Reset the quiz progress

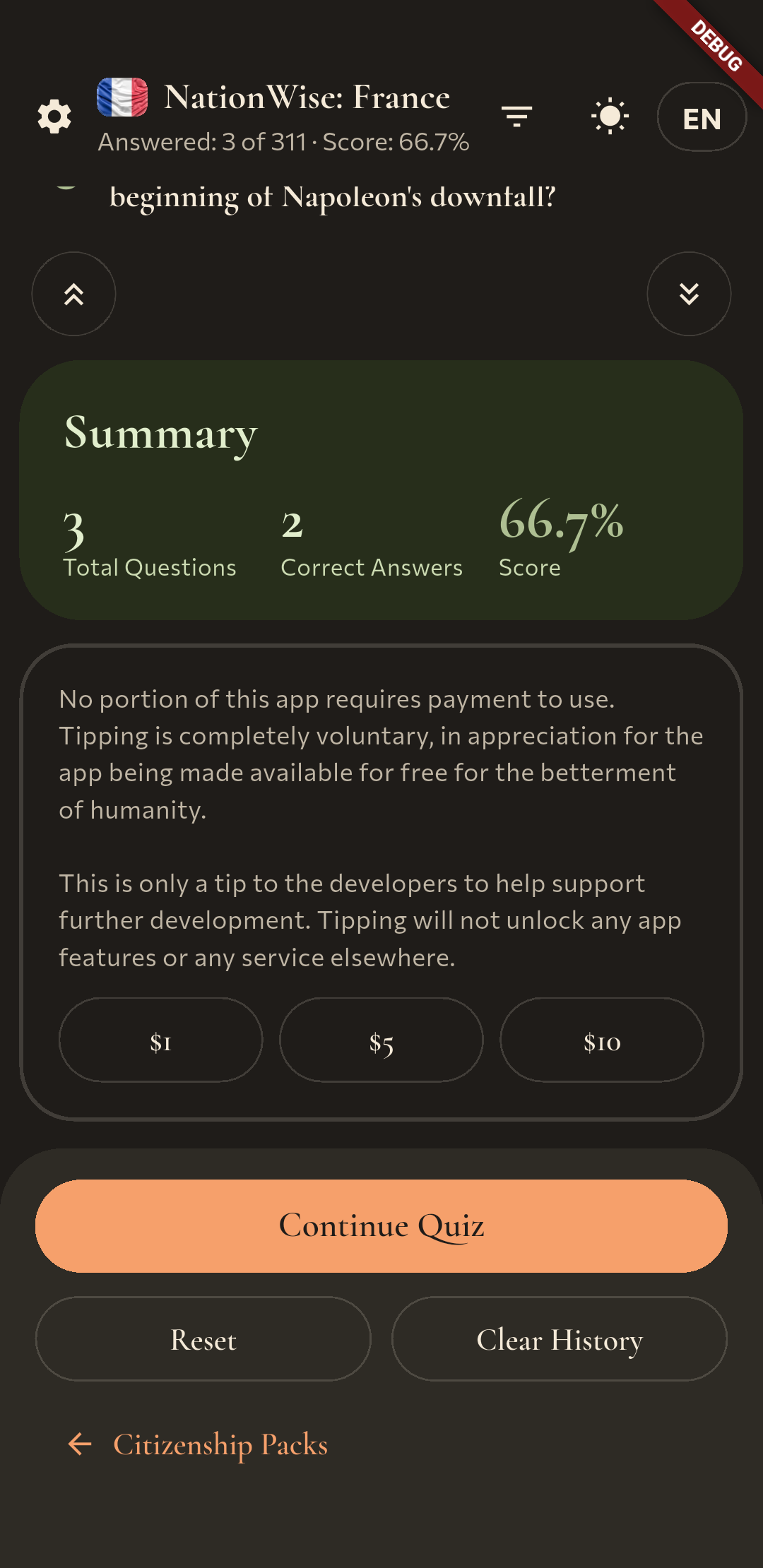(203, 1338)
